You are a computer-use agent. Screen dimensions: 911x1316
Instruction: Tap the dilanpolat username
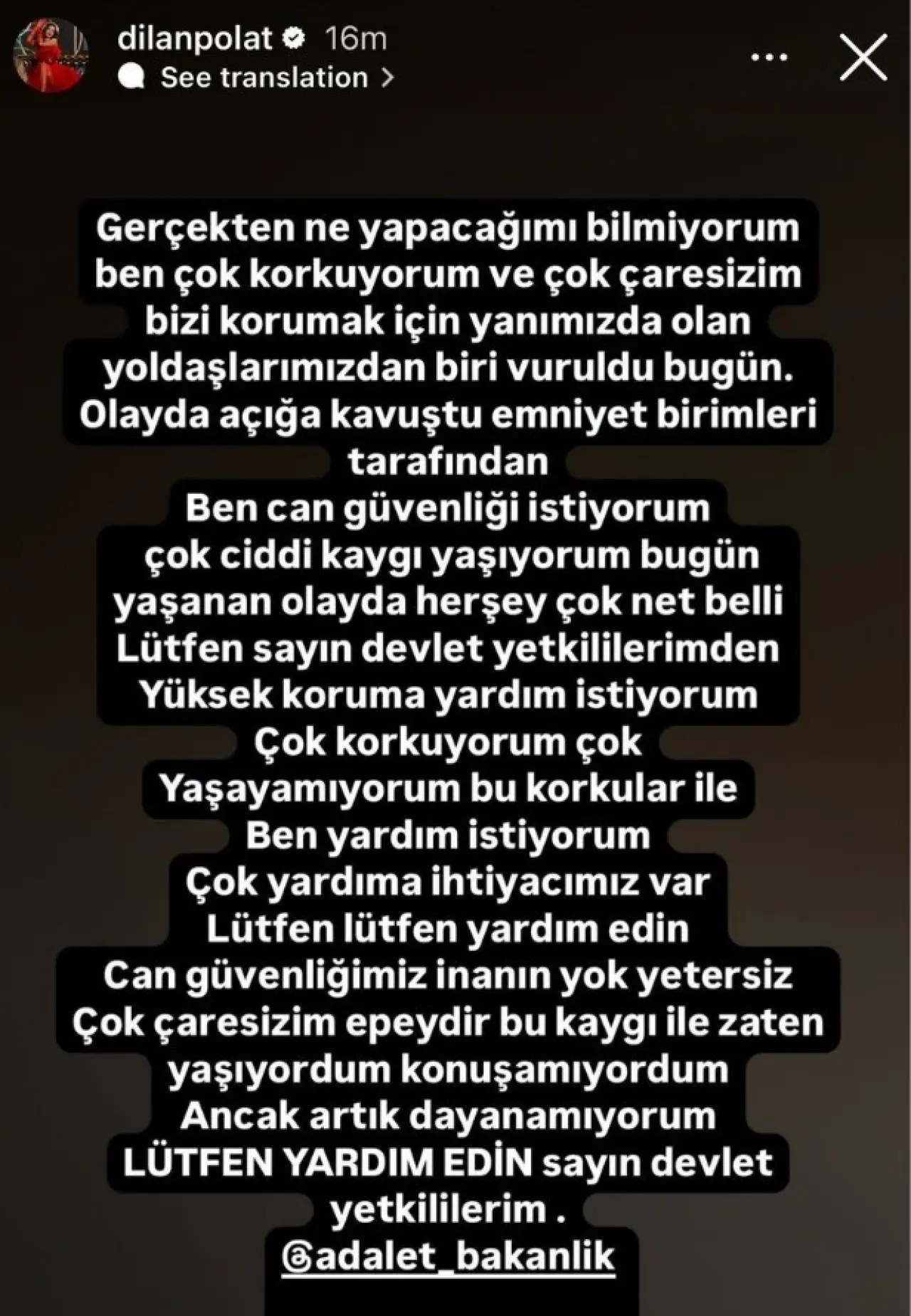click(x=194, y=38)
